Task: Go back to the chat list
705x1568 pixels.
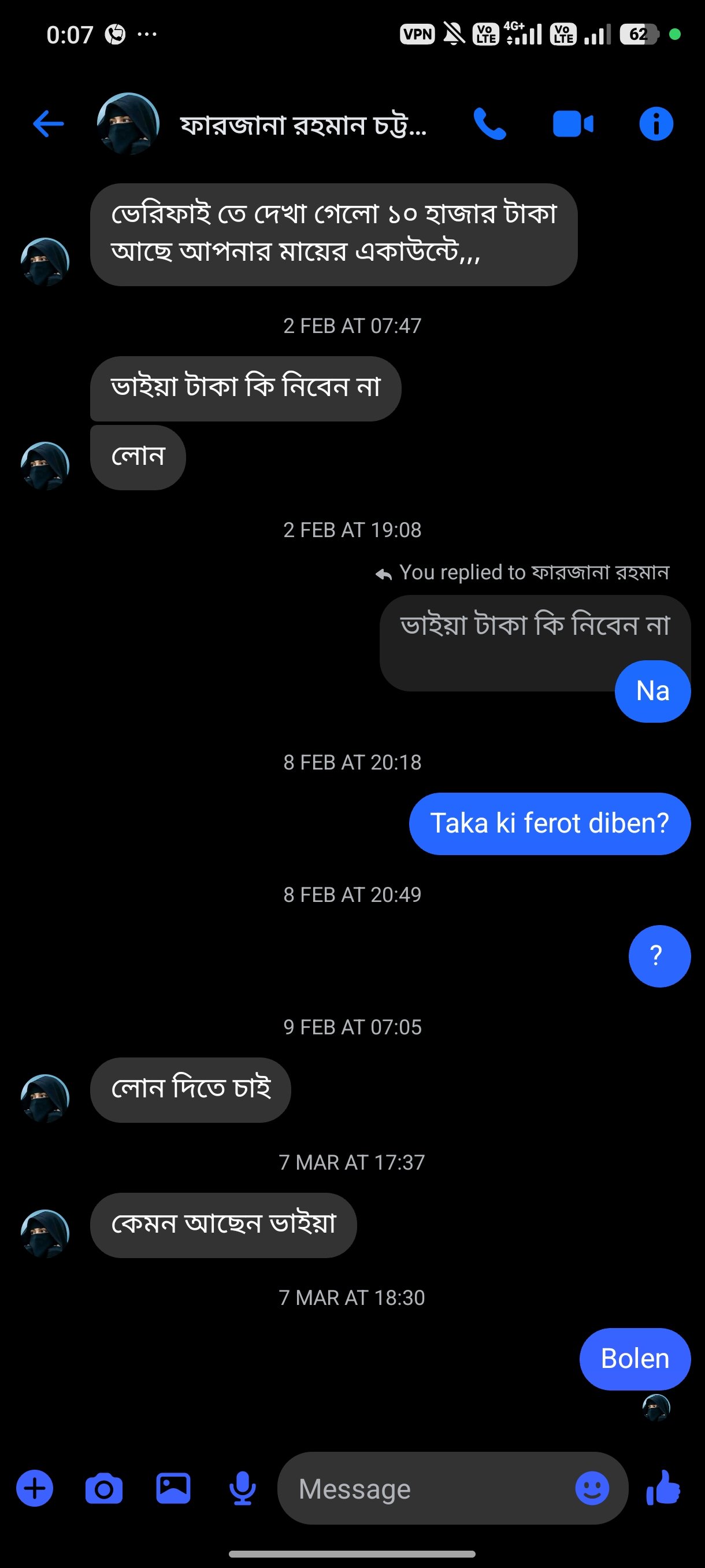Action: [x=48, y=124]
